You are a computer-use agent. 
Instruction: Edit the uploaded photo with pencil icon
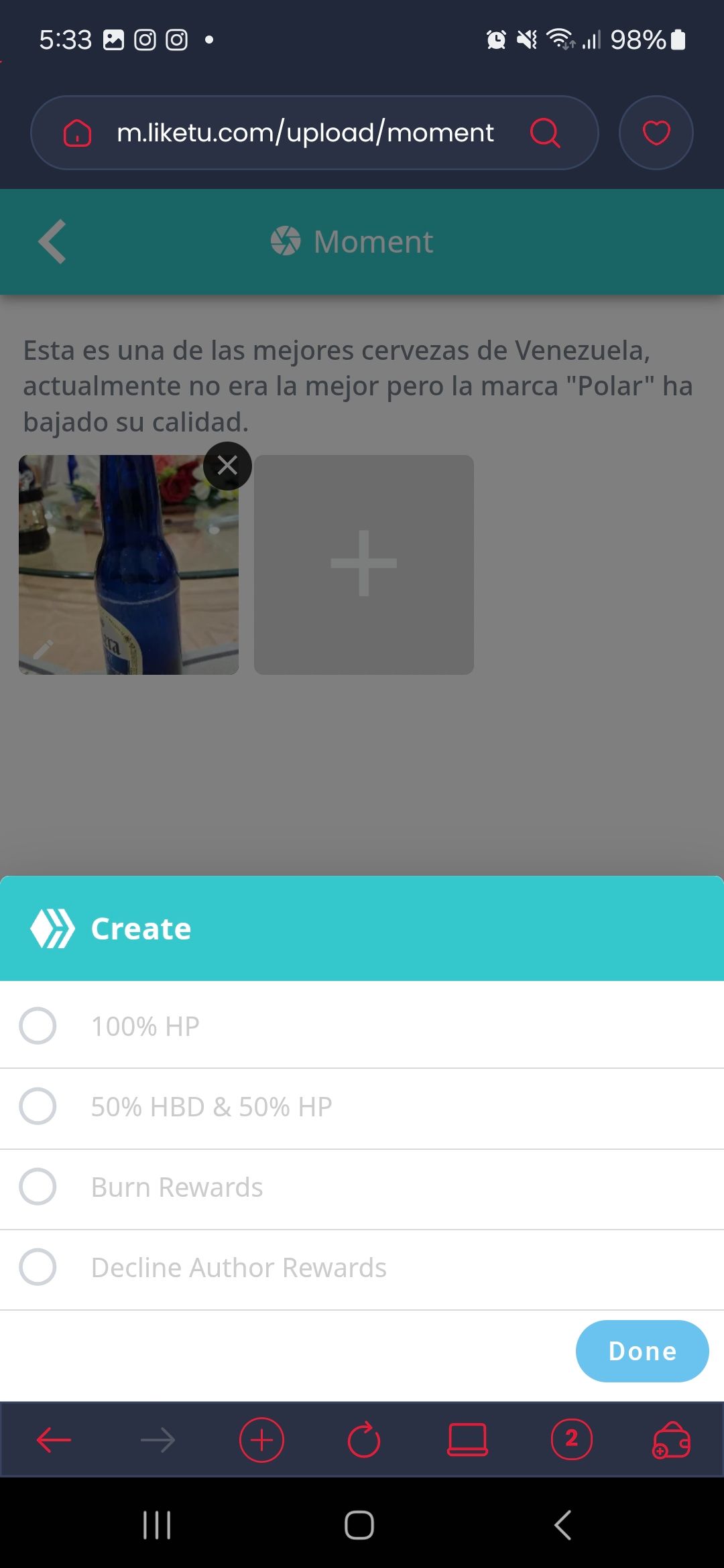point(43,649)
